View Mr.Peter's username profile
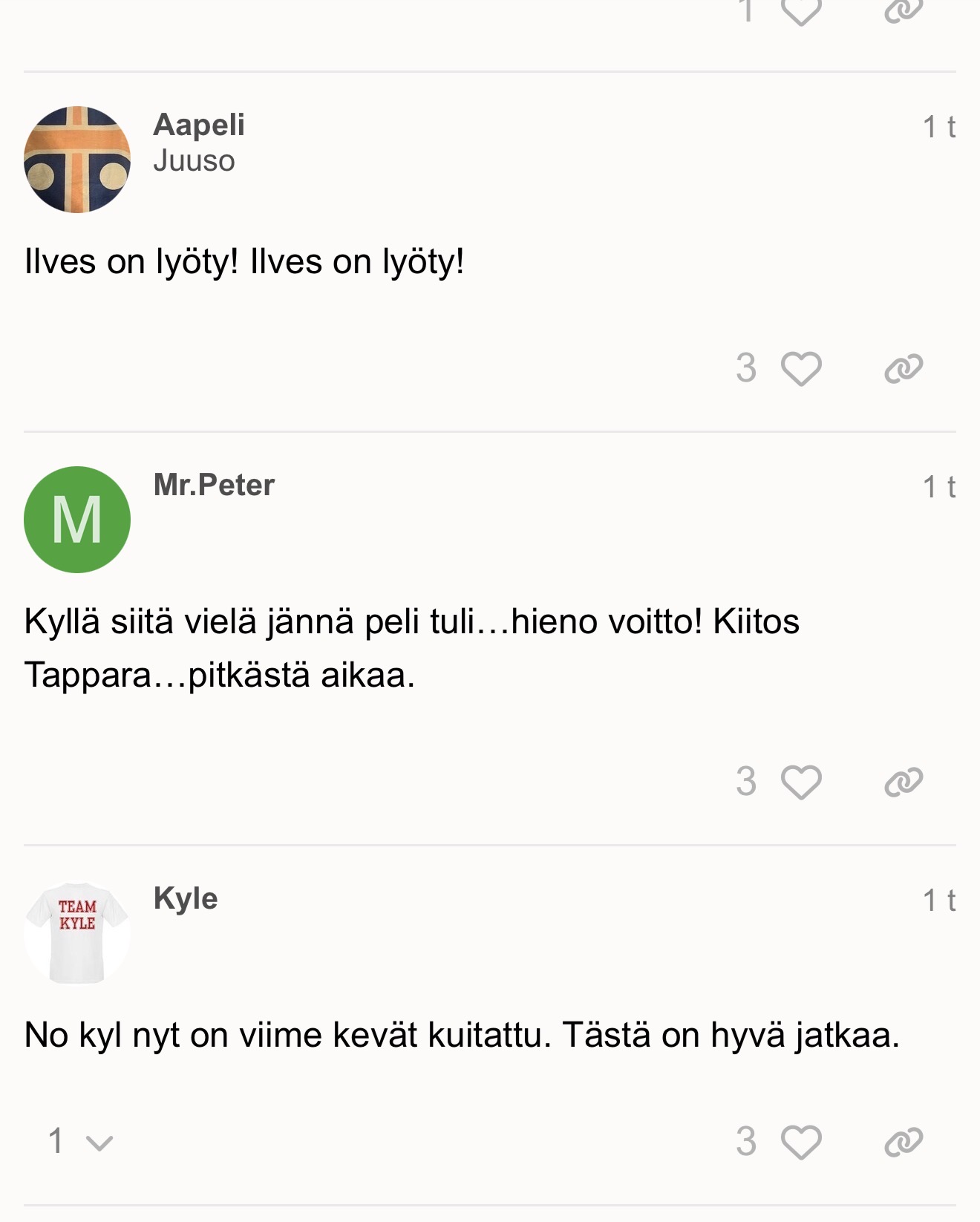 (x=214, y=485)
